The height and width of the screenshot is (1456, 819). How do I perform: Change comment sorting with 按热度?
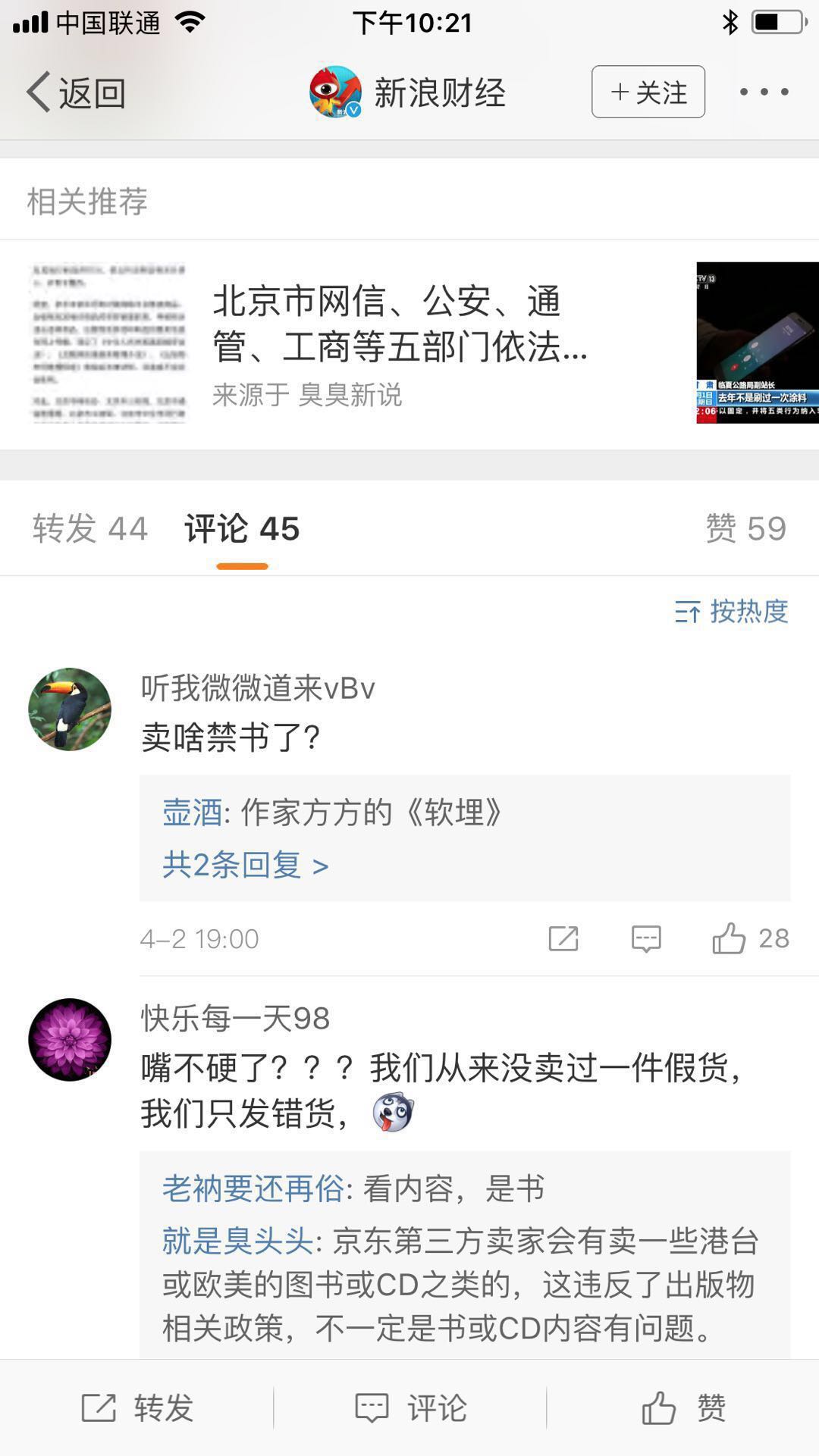click(x=731, y=611)
